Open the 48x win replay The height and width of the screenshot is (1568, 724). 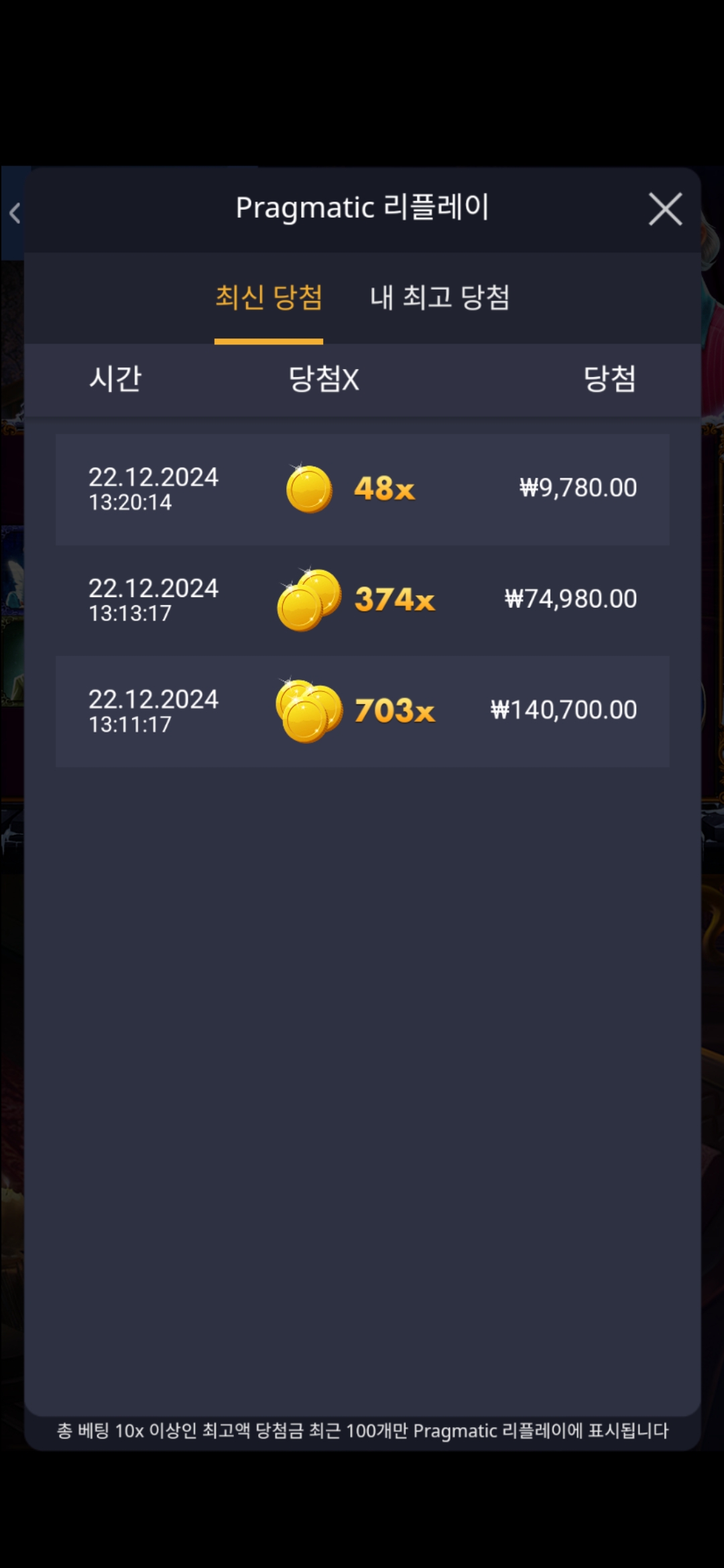362,489
